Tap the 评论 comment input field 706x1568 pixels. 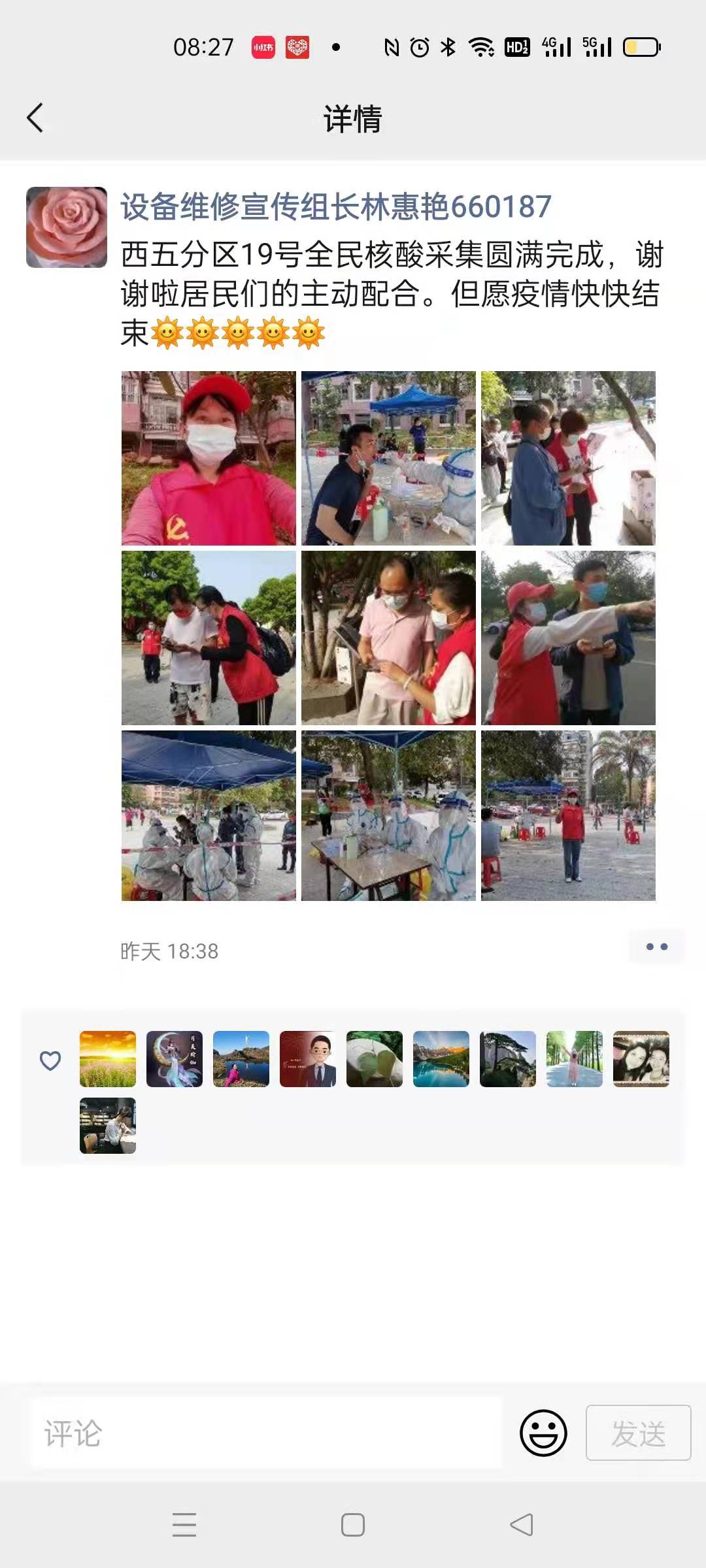(x=265, y=1433)
